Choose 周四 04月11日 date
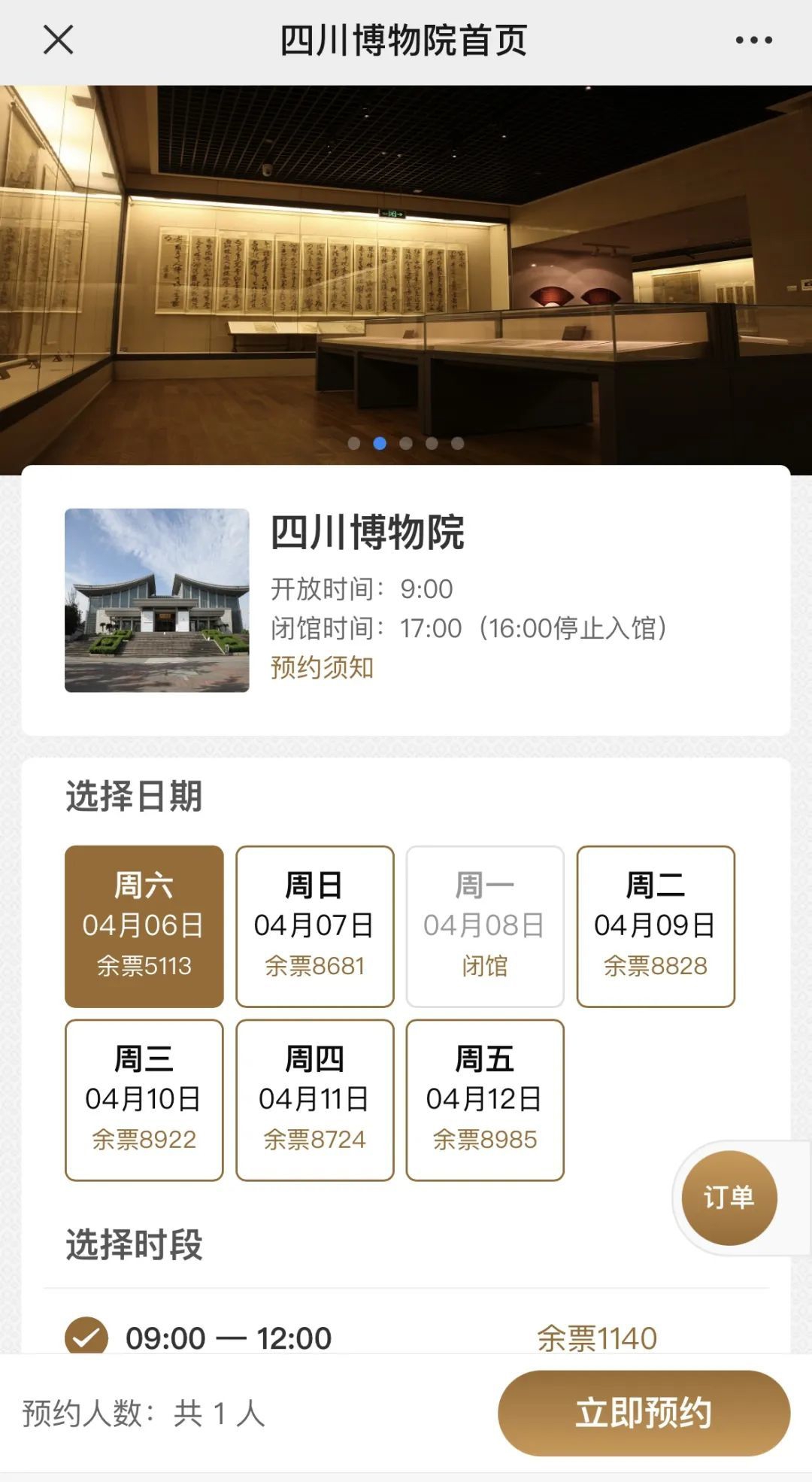Screen dimensions: 812x1482 click(x=314, y=1100)
